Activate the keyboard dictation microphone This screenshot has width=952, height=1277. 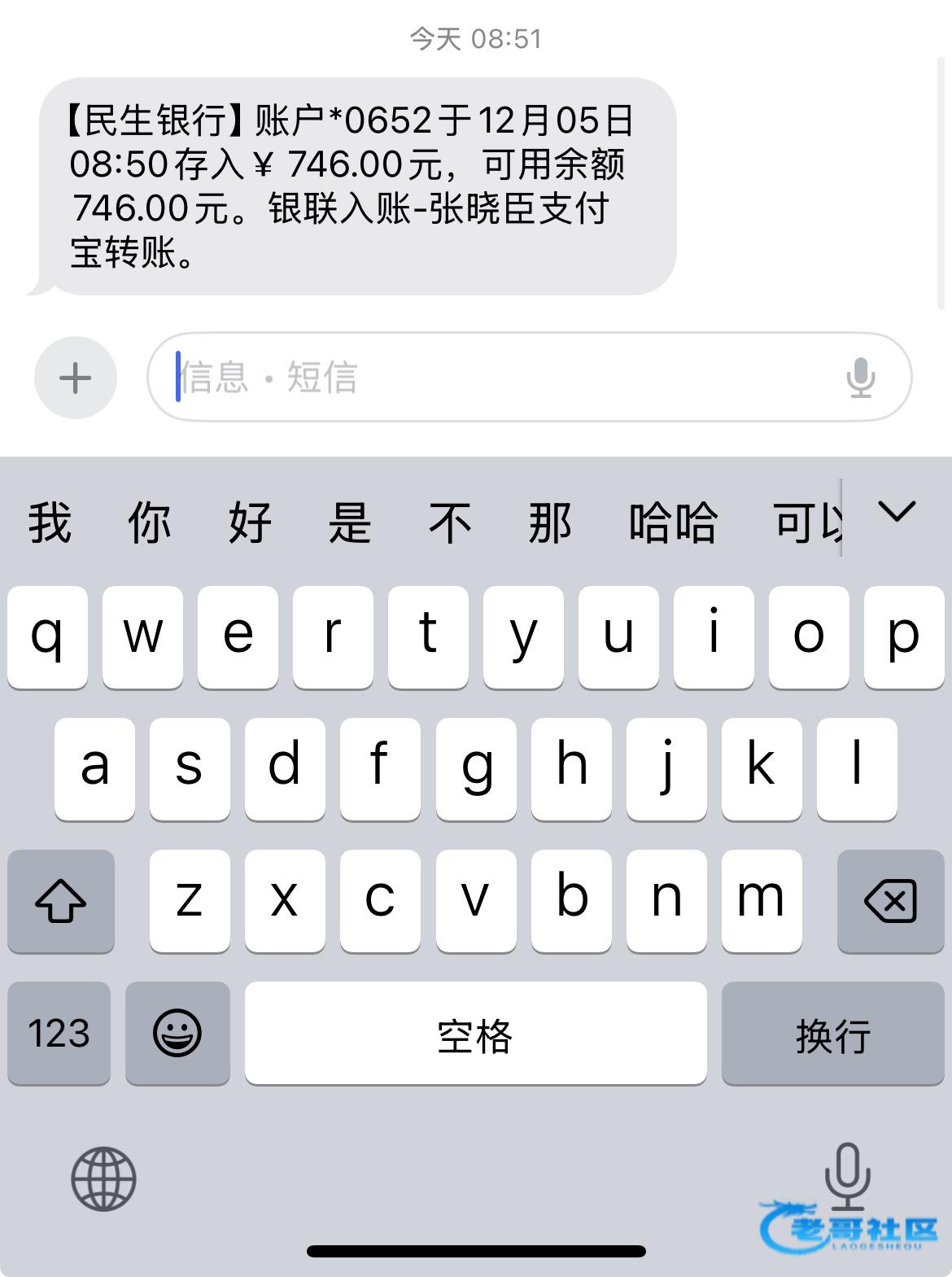pyautogui.click(x=847, y=1176)
